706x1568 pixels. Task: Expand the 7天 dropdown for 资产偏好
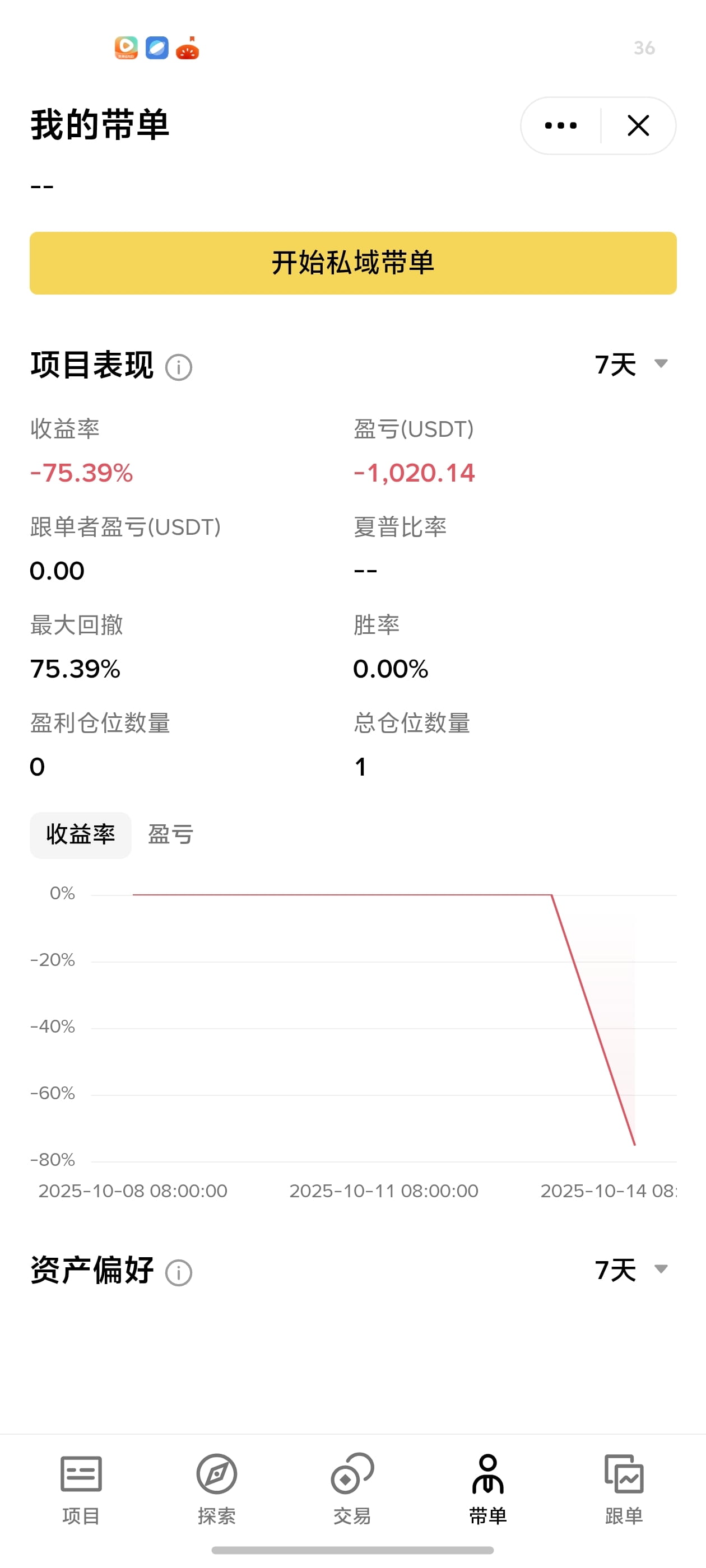click(631, 1270)
